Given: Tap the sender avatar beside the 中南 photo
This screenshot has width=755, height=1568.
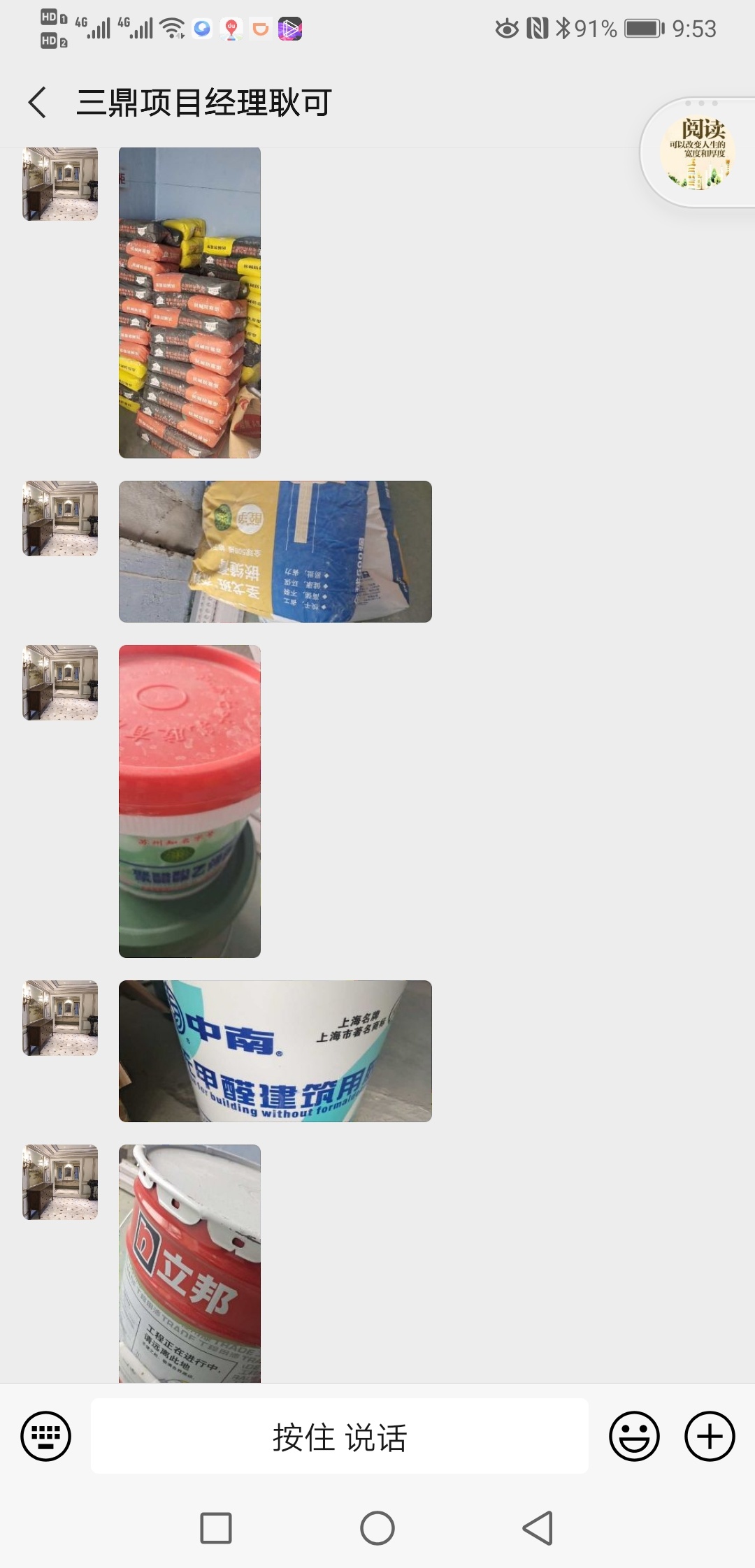Looking at the screenshot, I should (x=60, y=1018).
